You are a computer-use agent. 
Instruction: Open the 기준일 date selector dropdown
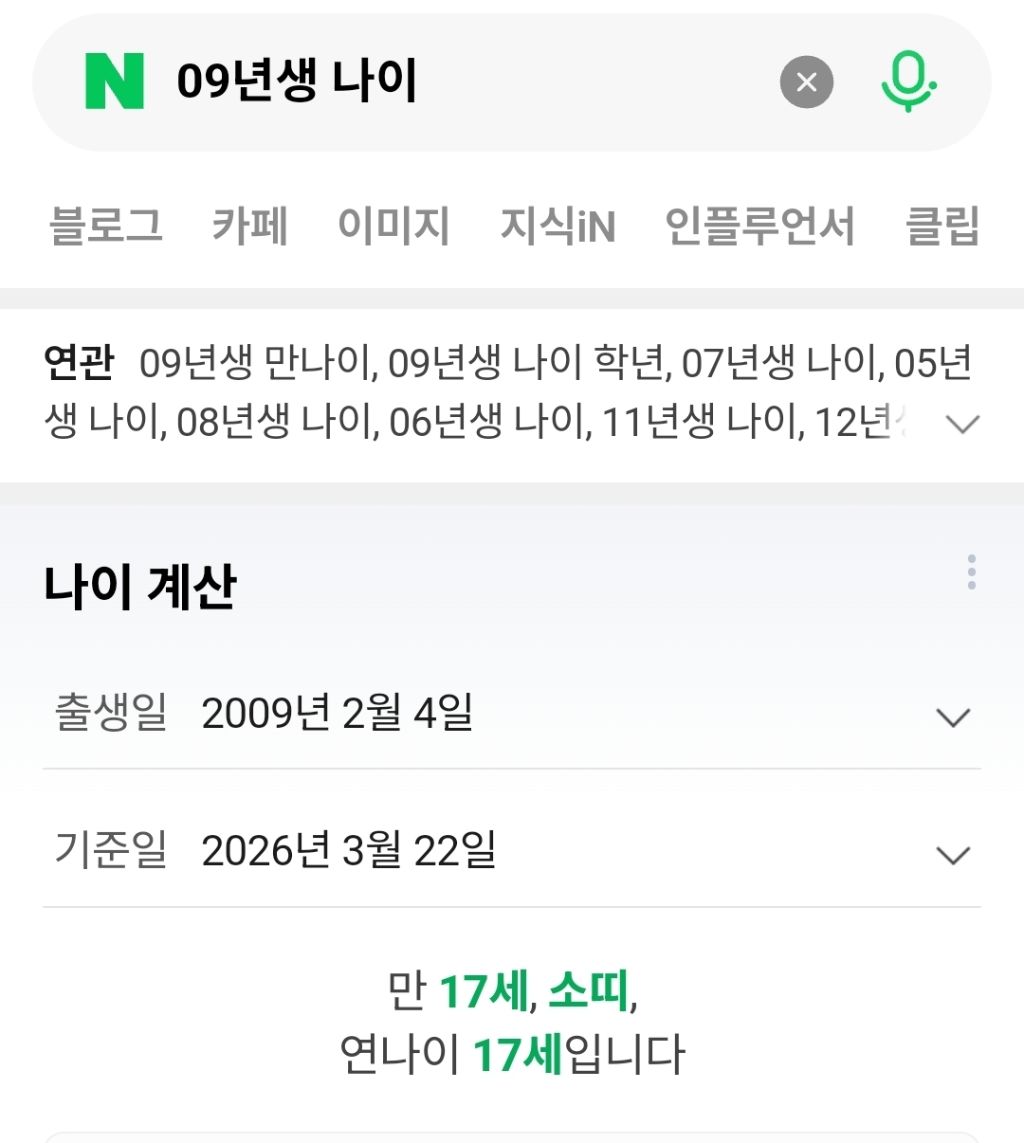(952, 852)
